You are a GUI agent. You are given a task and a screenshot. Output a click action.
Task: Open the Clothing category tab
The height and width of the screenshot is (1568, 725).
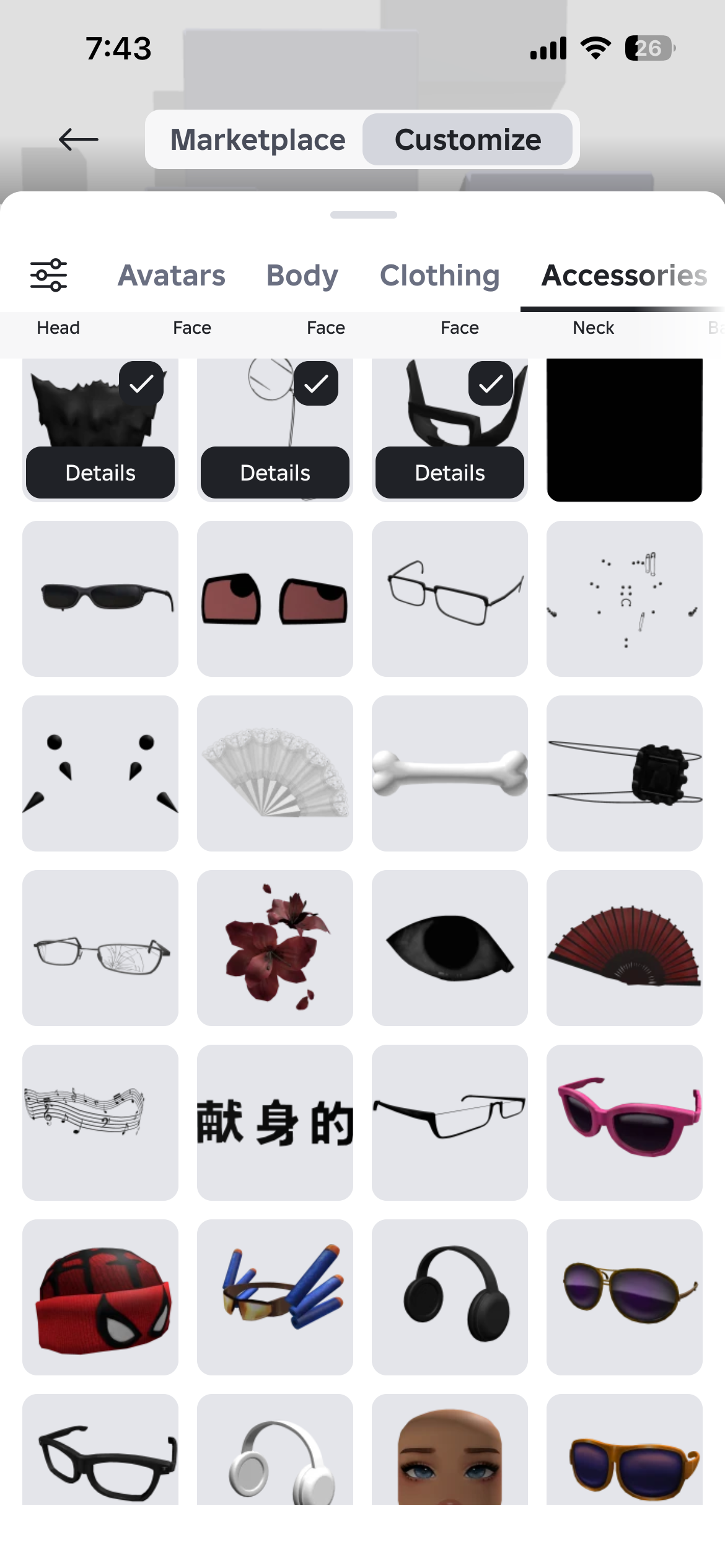[439, 276]
